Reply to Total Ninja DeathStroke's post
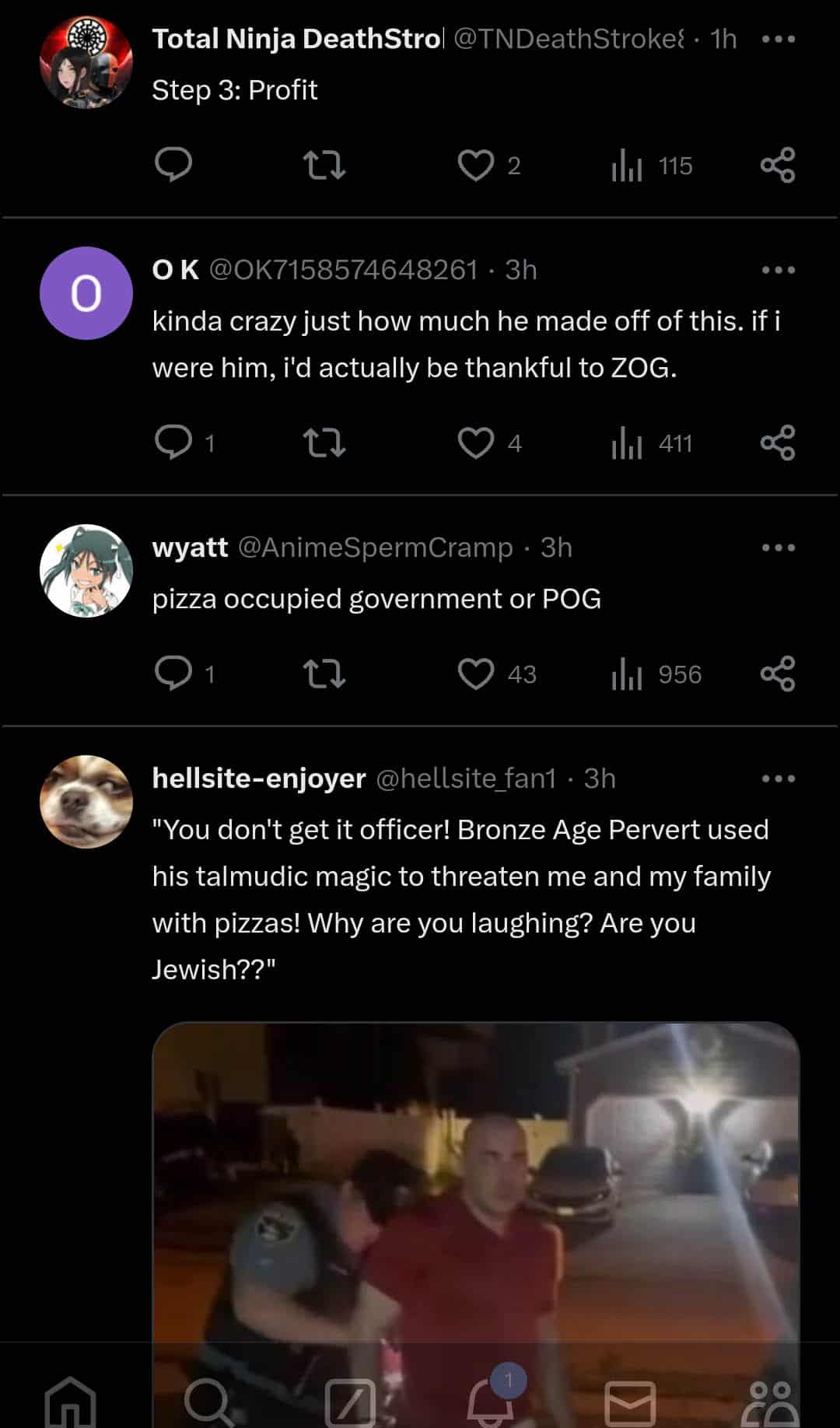The width and height of the screenshot is (840, 1428). click(x=173, y=165)
